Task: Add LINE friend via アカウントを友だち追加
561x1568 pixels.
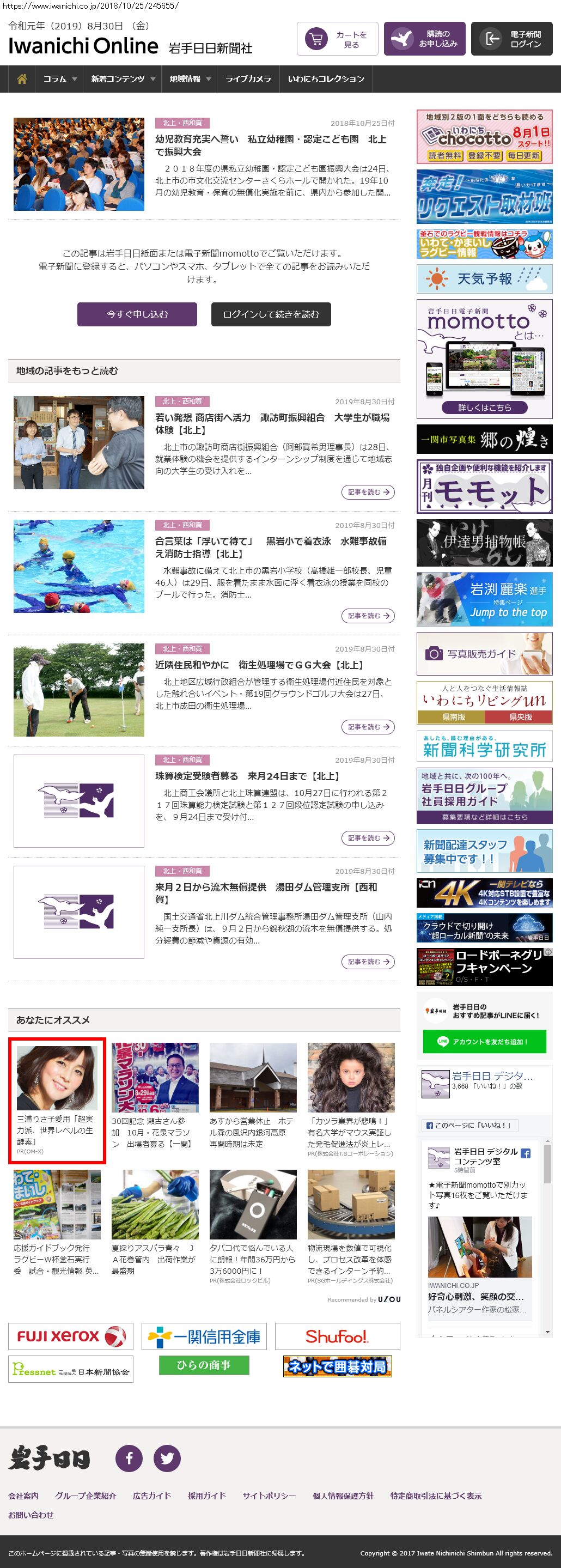Action: (484, 1042)
